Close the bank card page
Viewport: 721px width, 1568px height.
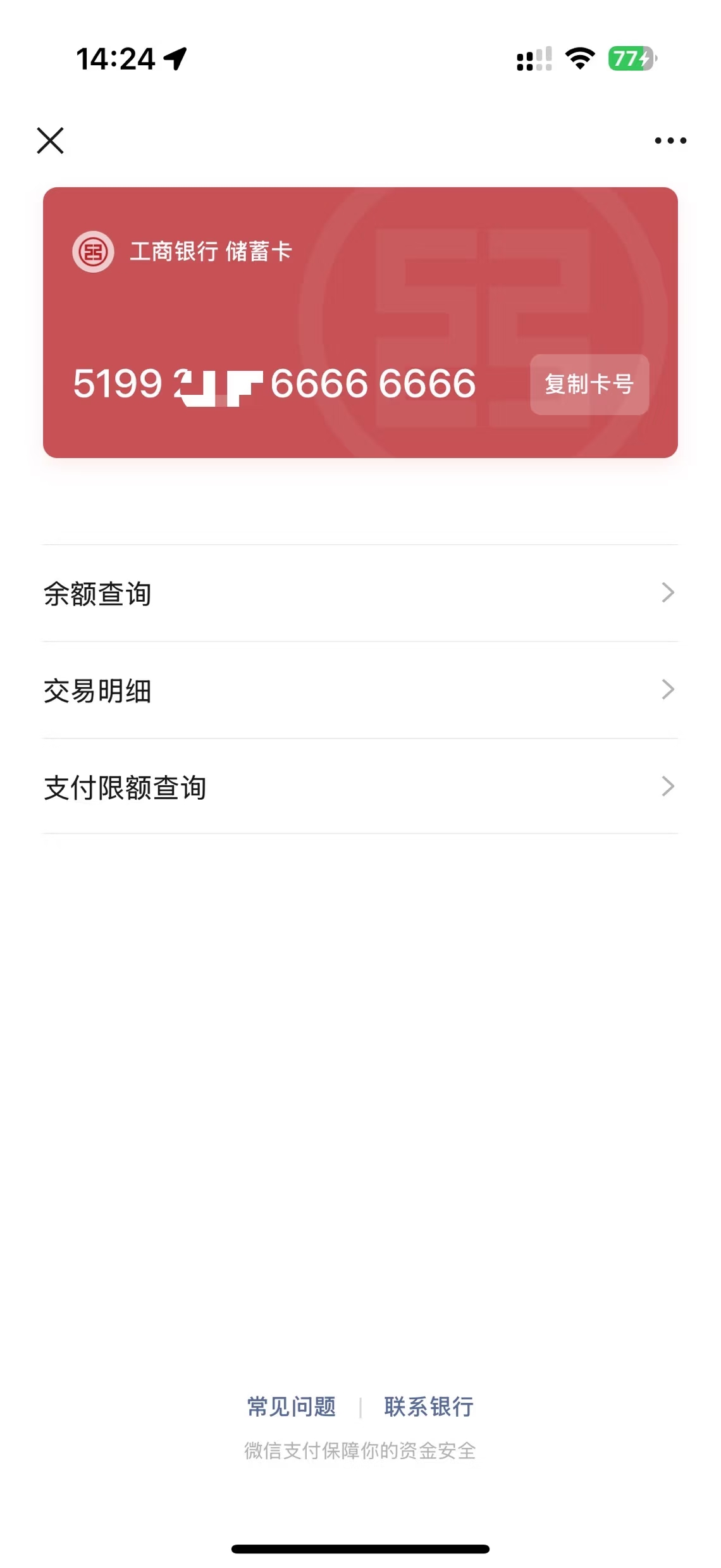51,140
